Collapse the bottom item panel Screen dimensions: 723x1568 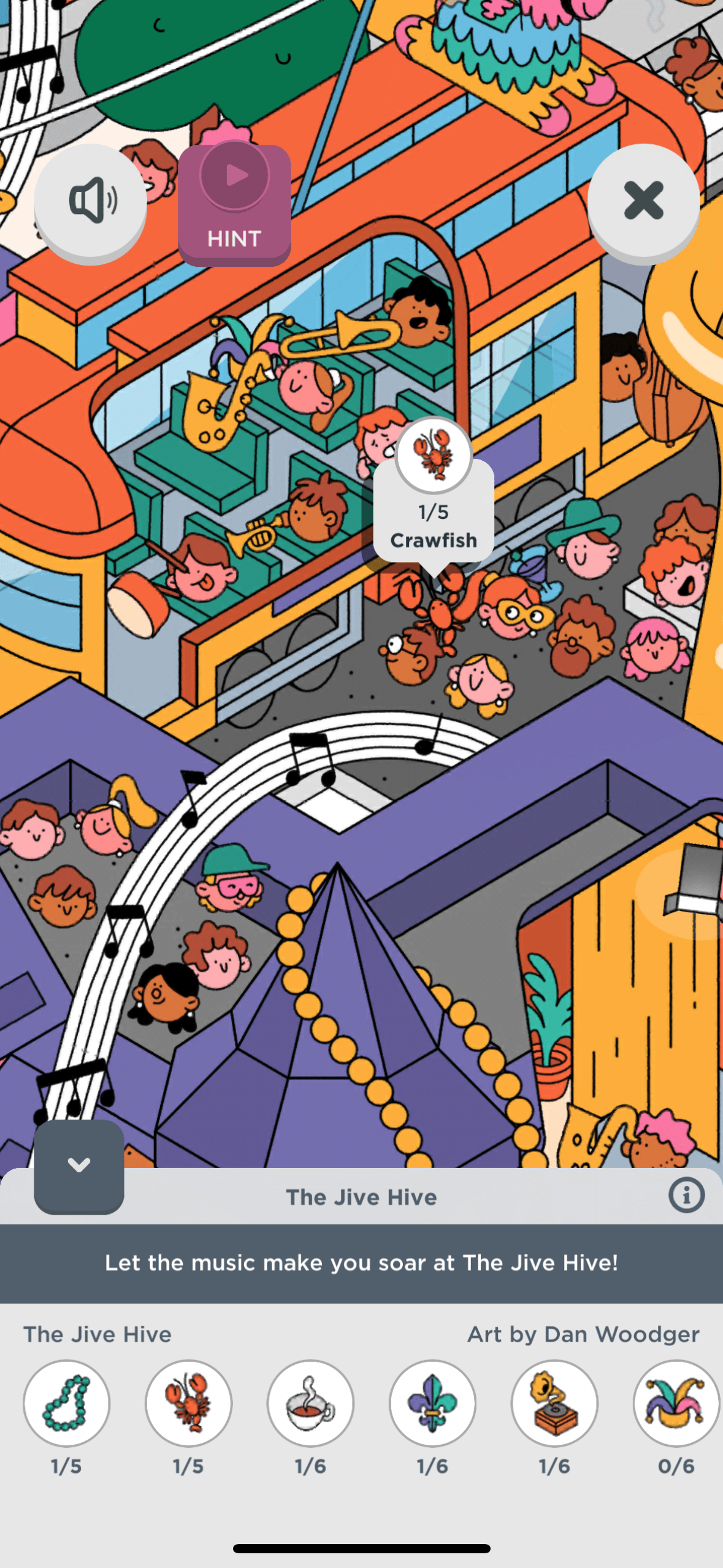coord(79,1165)
